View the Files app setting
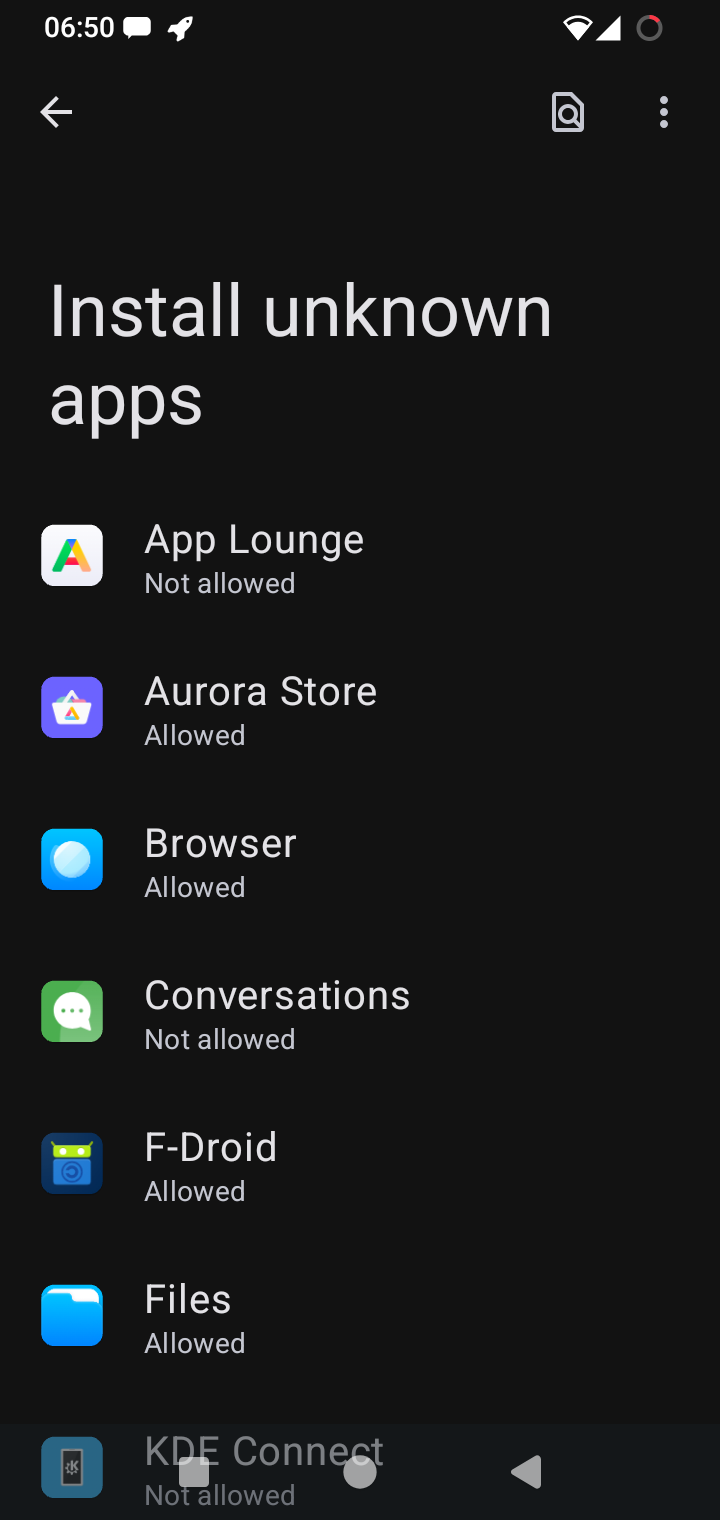 [x=360, y=1316]
